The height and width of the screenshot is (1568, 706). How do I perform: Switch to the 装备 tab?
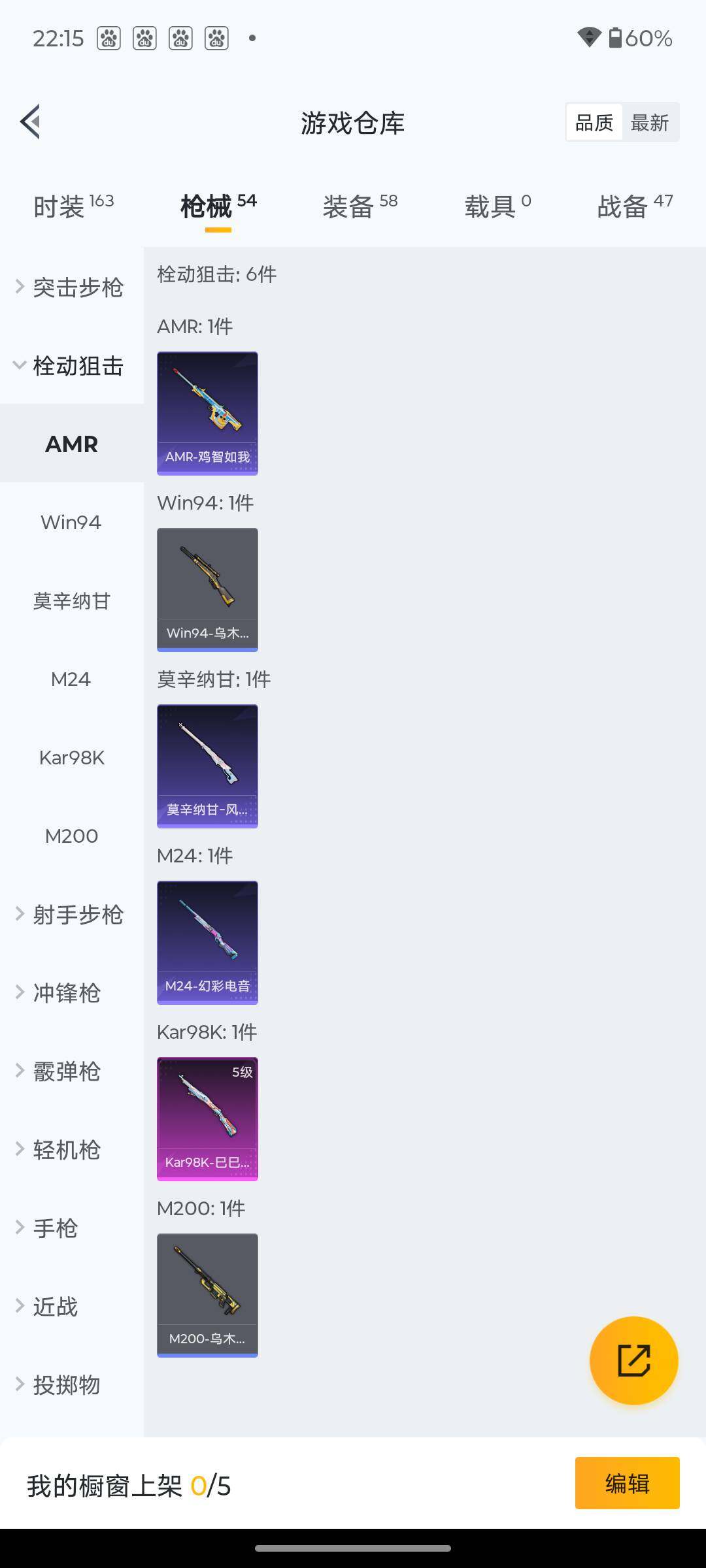(360, 206)
